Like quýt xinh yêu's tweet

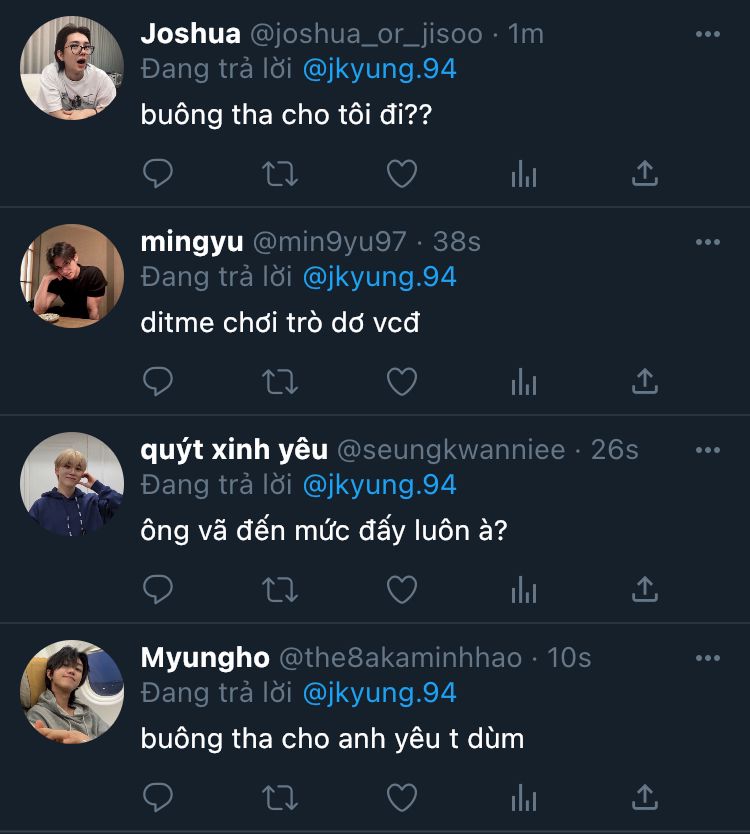click(402, 589)
